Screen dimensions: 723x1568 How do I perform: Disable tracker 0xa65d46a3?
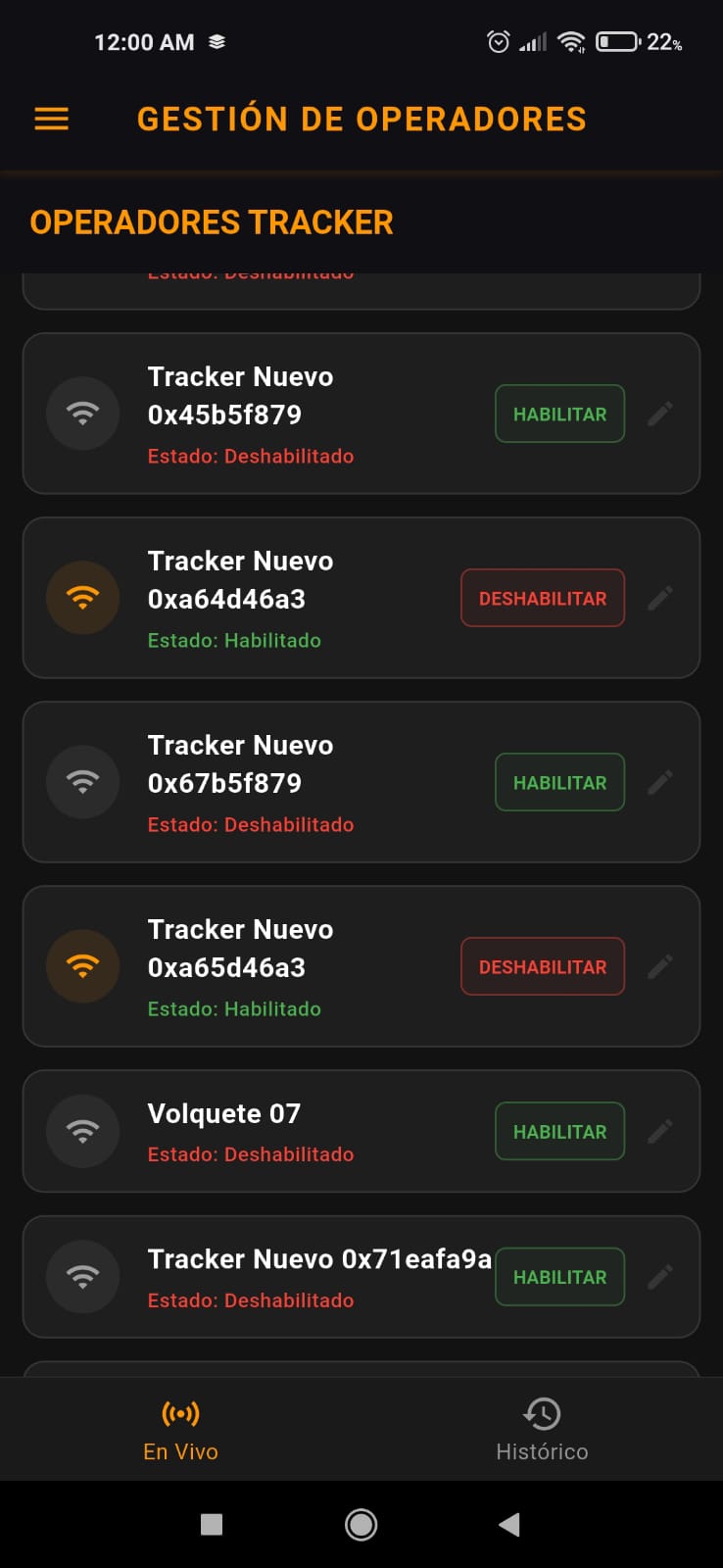[x=542, y=967]
